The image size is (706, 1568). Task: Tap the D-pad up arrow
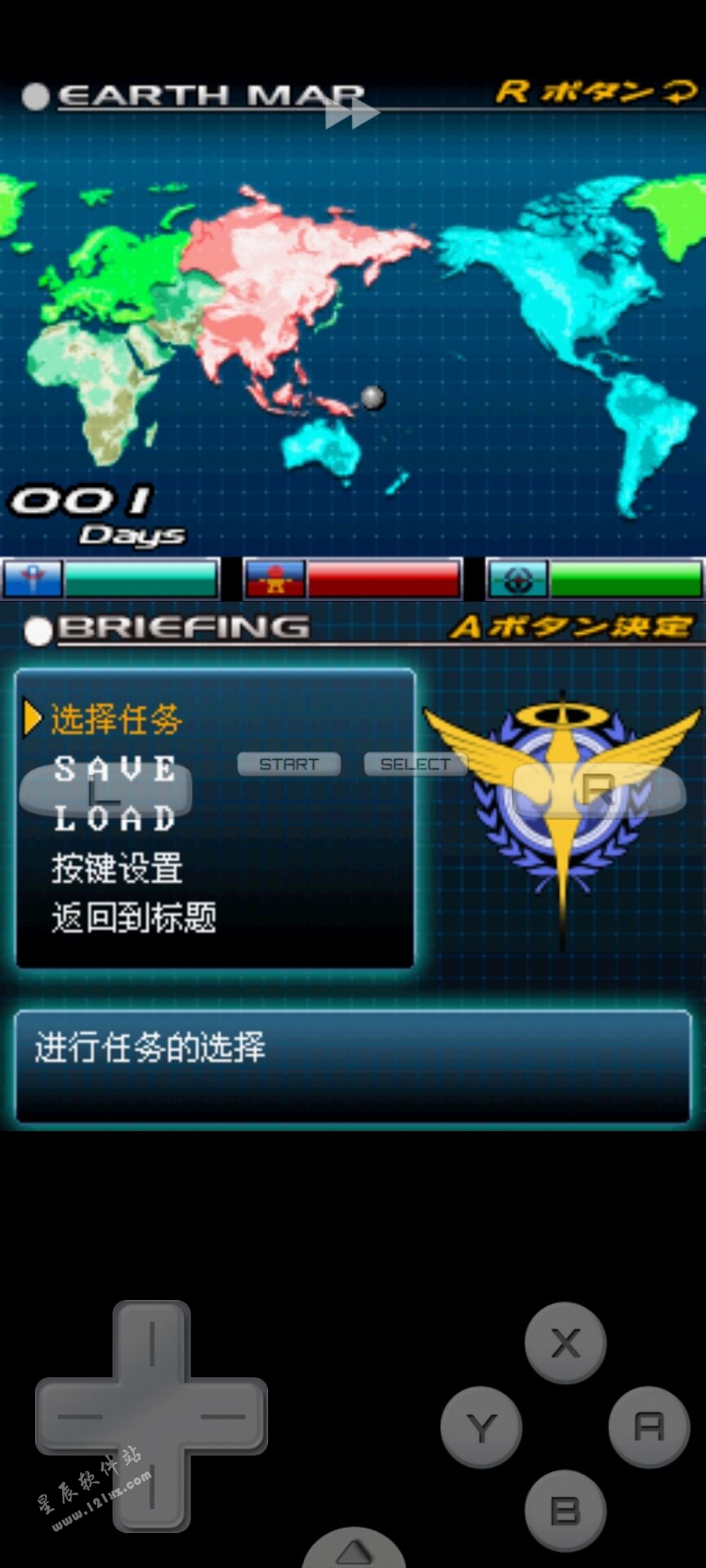point(152,1343)
